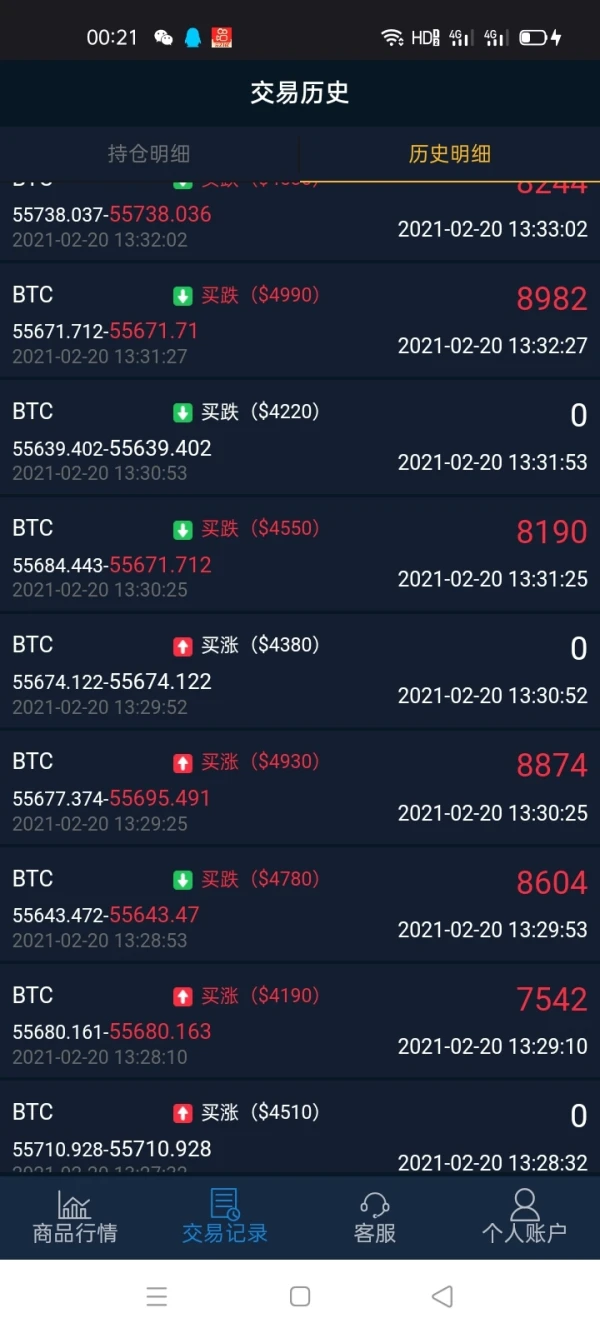View the BTC 买跌 $4550 trade record
600x1333 pixels.
300,556
